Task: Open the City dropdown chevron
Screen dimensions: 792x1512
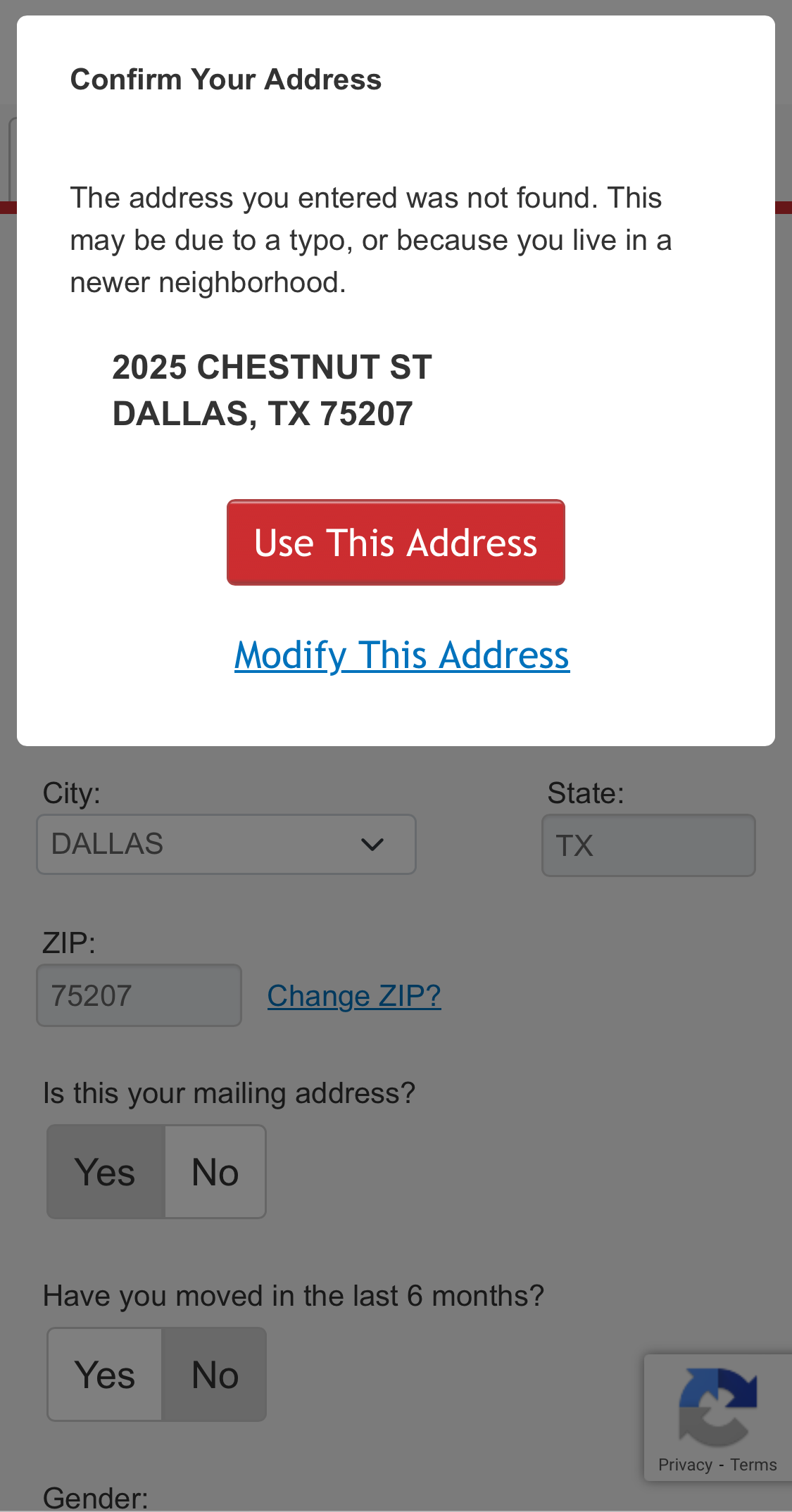Action: 373,844
